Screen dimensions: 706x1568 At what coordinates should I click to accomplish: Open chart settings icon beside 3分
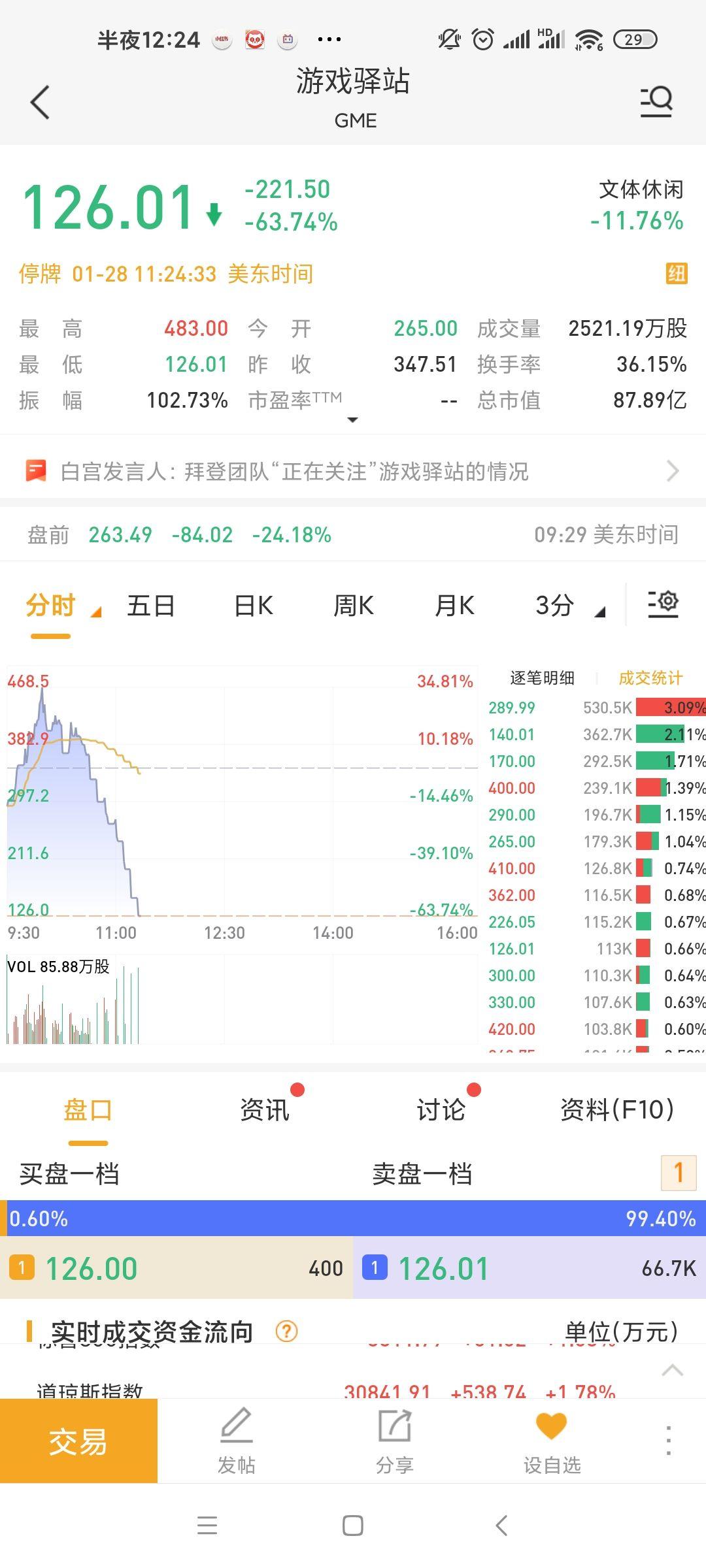(662, 605)
